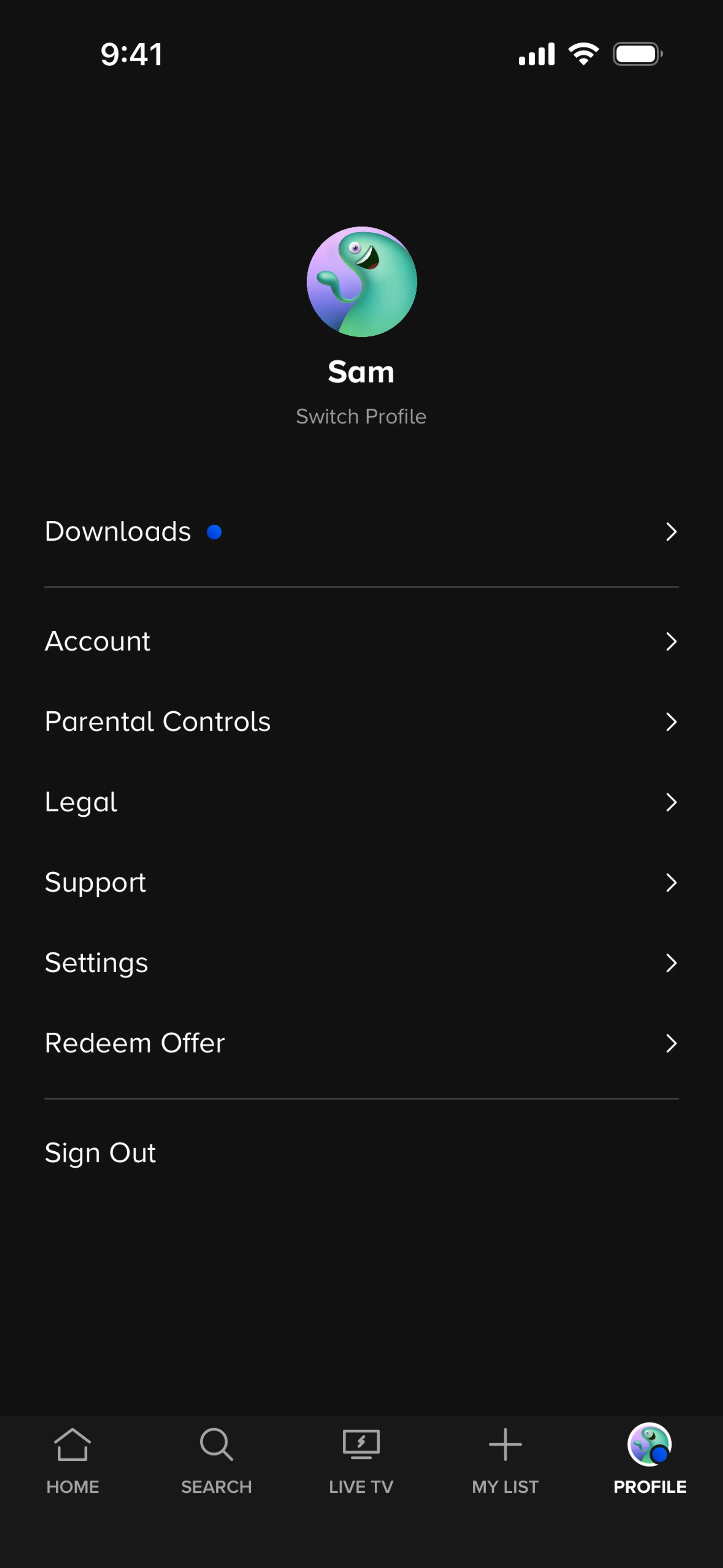
Task: Open the Support row
Action: pyautogui.click(x=361, y=882)
